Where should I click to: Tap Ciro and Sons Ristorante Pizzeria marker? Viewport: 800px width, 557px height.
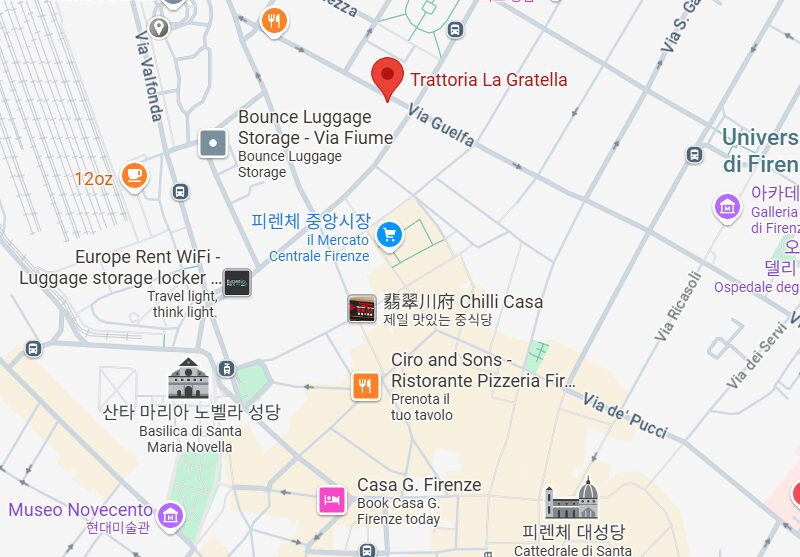point(366,385)
